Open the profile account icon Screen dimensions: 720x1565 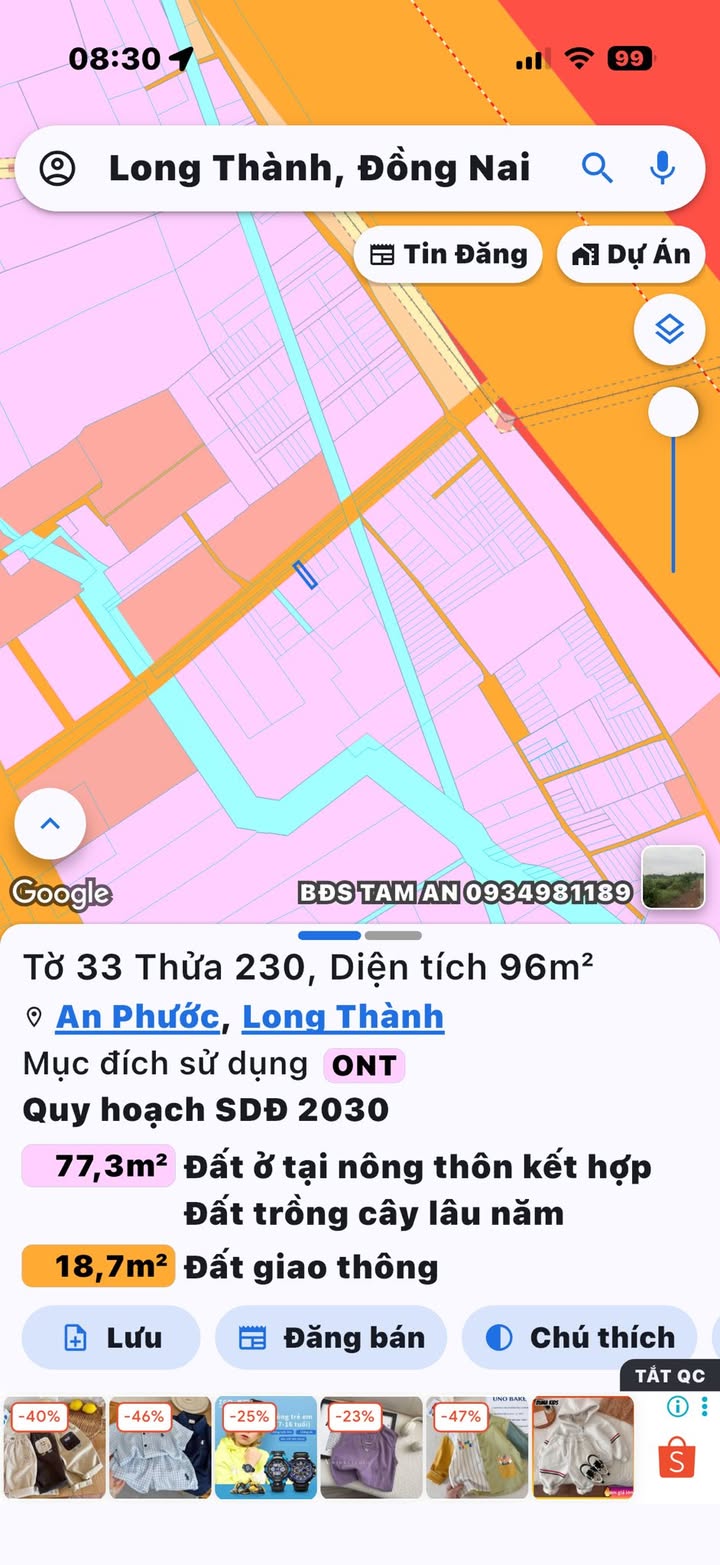pos(58,168)
